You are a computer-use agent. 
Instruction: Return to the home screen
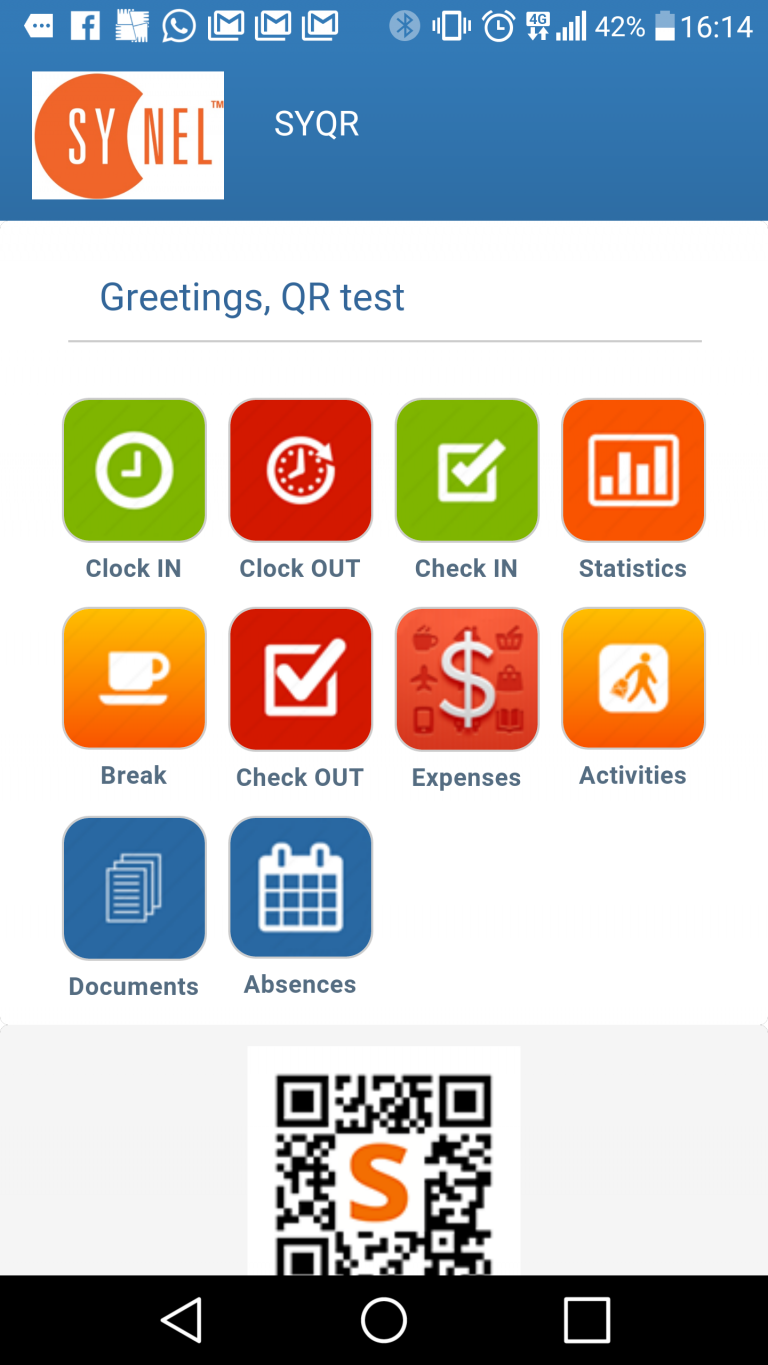(384, 1320)
